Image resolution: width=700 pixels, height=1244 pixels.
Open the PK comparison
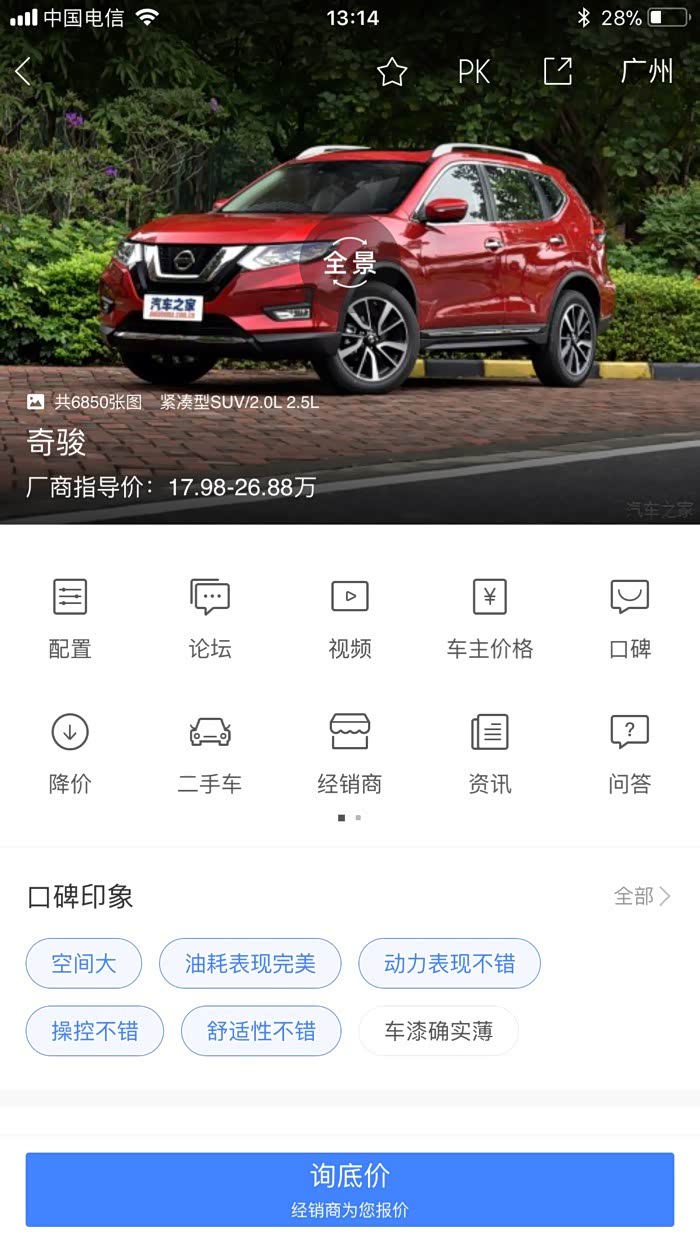point(474,71)
